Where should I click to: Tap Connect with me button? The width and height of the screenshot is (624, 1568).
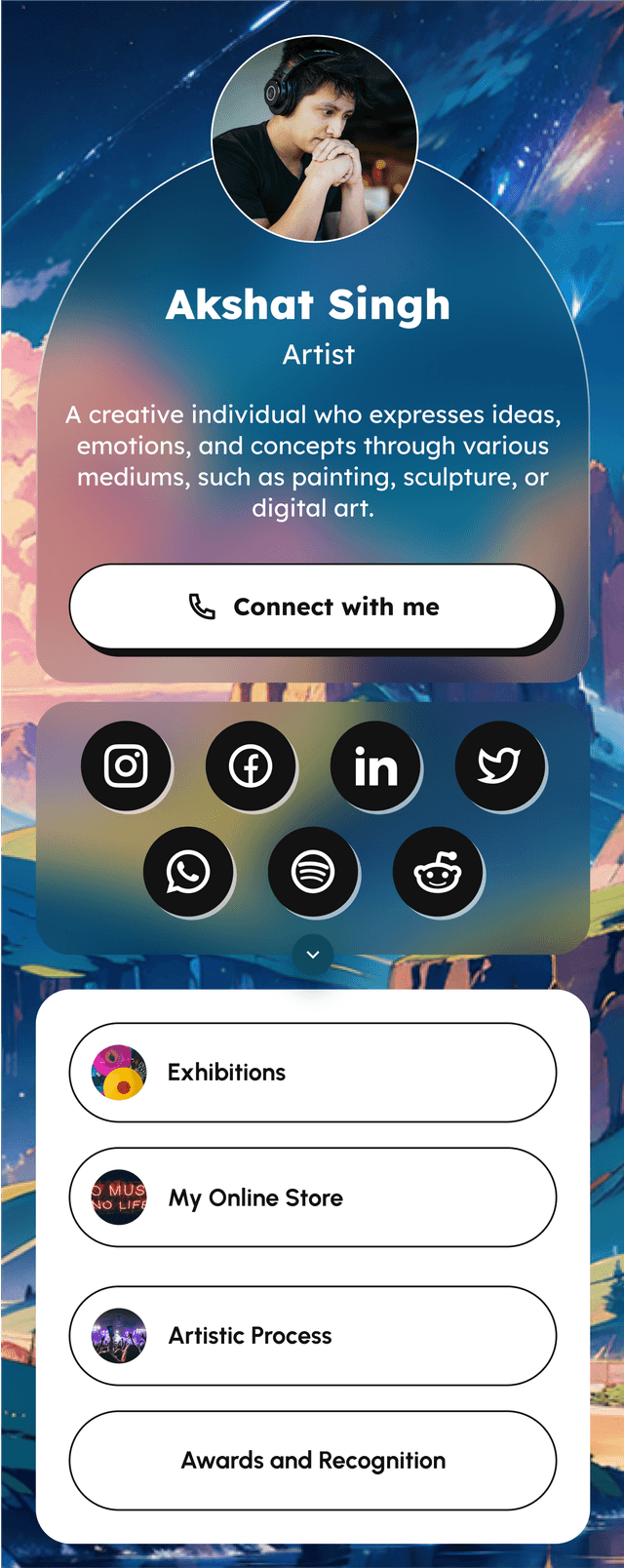[312, 607]
